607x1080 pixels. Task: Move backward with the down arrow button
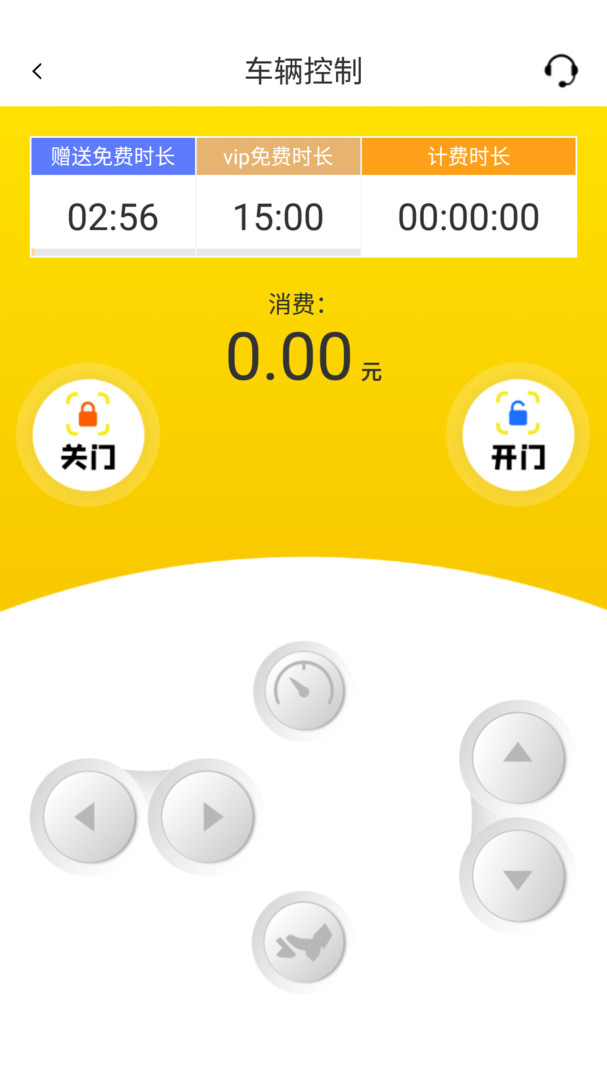[517, 876]
